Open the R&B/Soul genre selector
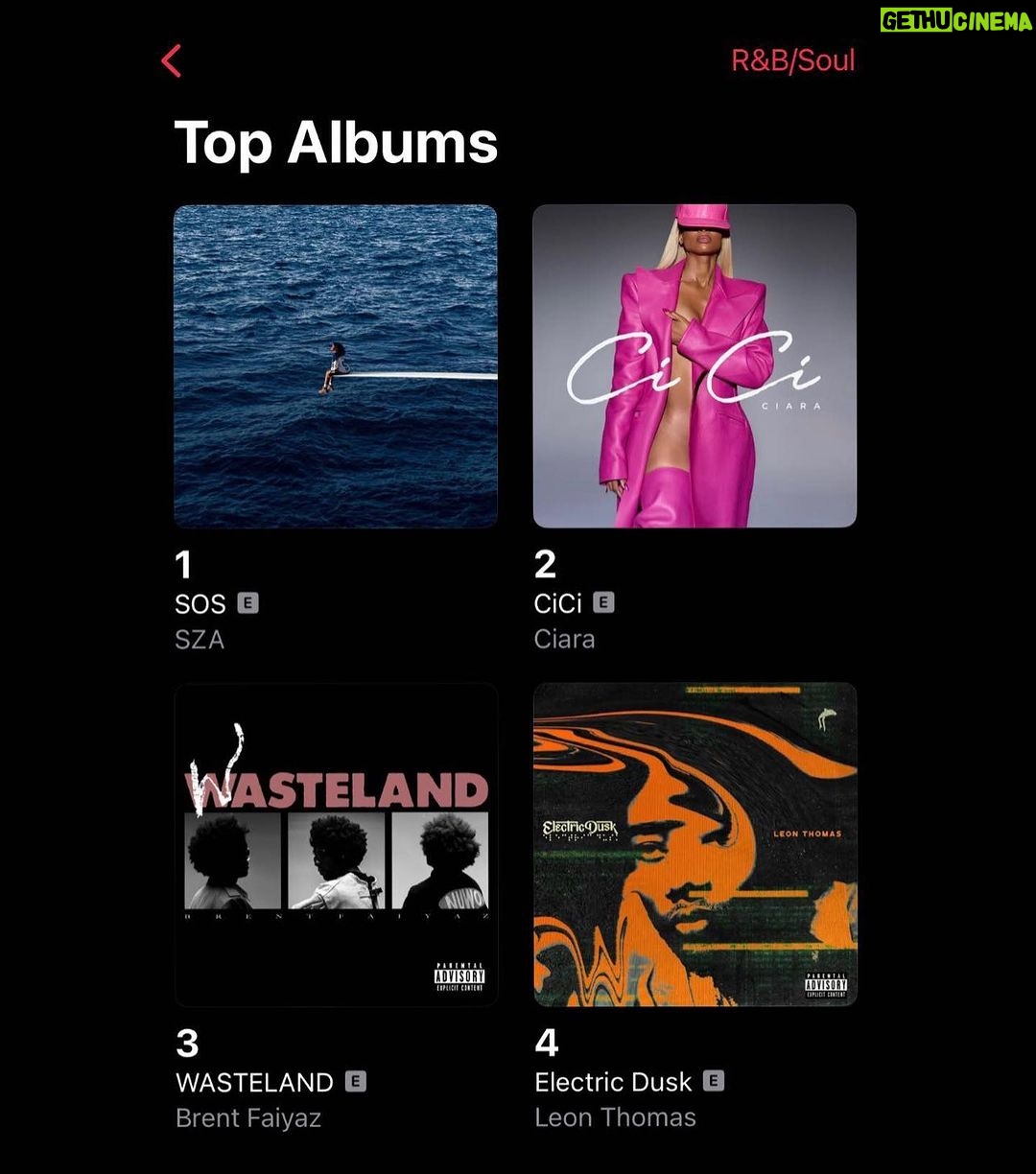 pyautogui.click(x=792, y=60)
